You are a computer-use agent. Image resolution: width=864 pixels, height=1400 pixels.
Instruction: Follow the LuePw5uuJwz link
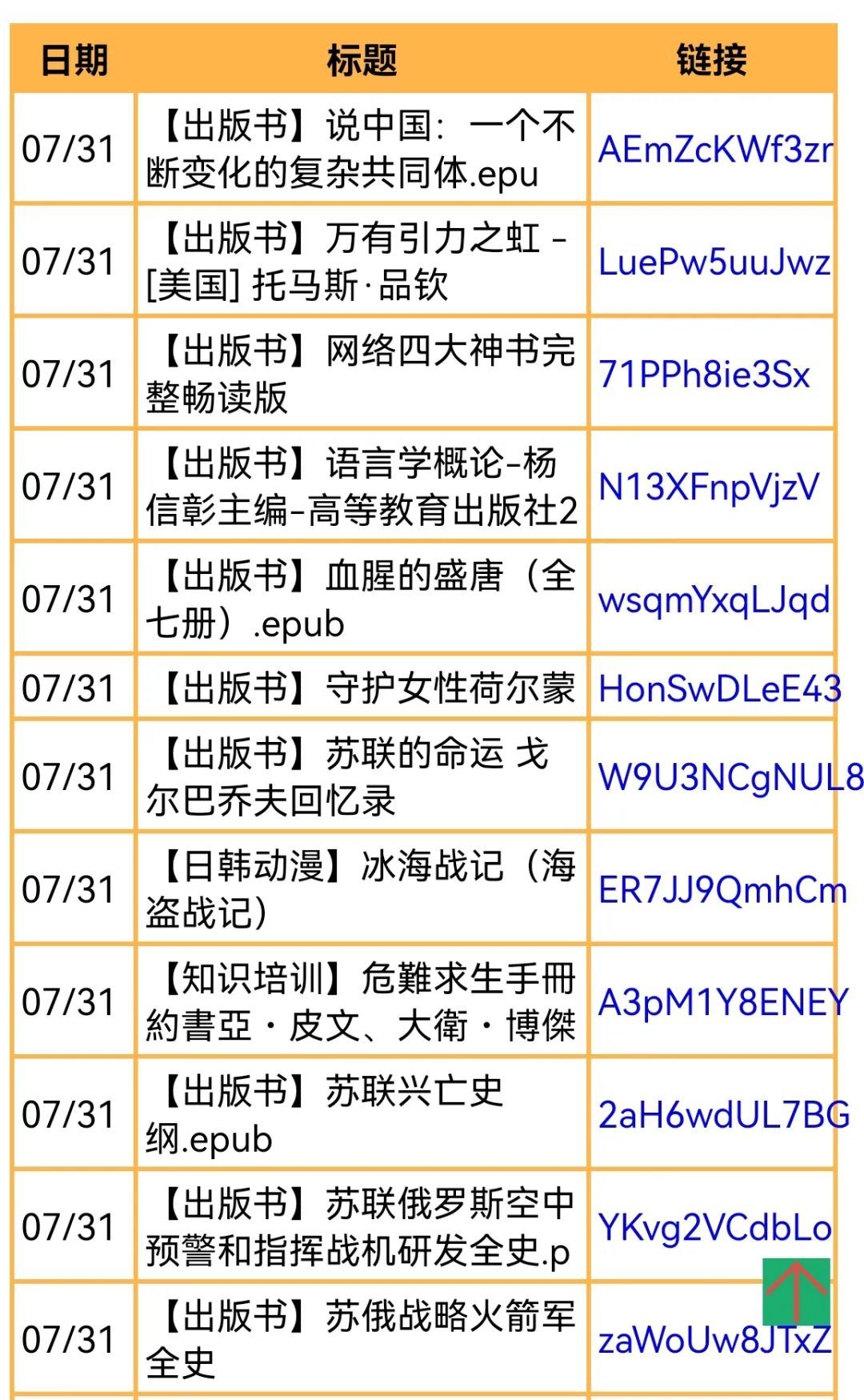pyautogui.click(x=714, y=263)
